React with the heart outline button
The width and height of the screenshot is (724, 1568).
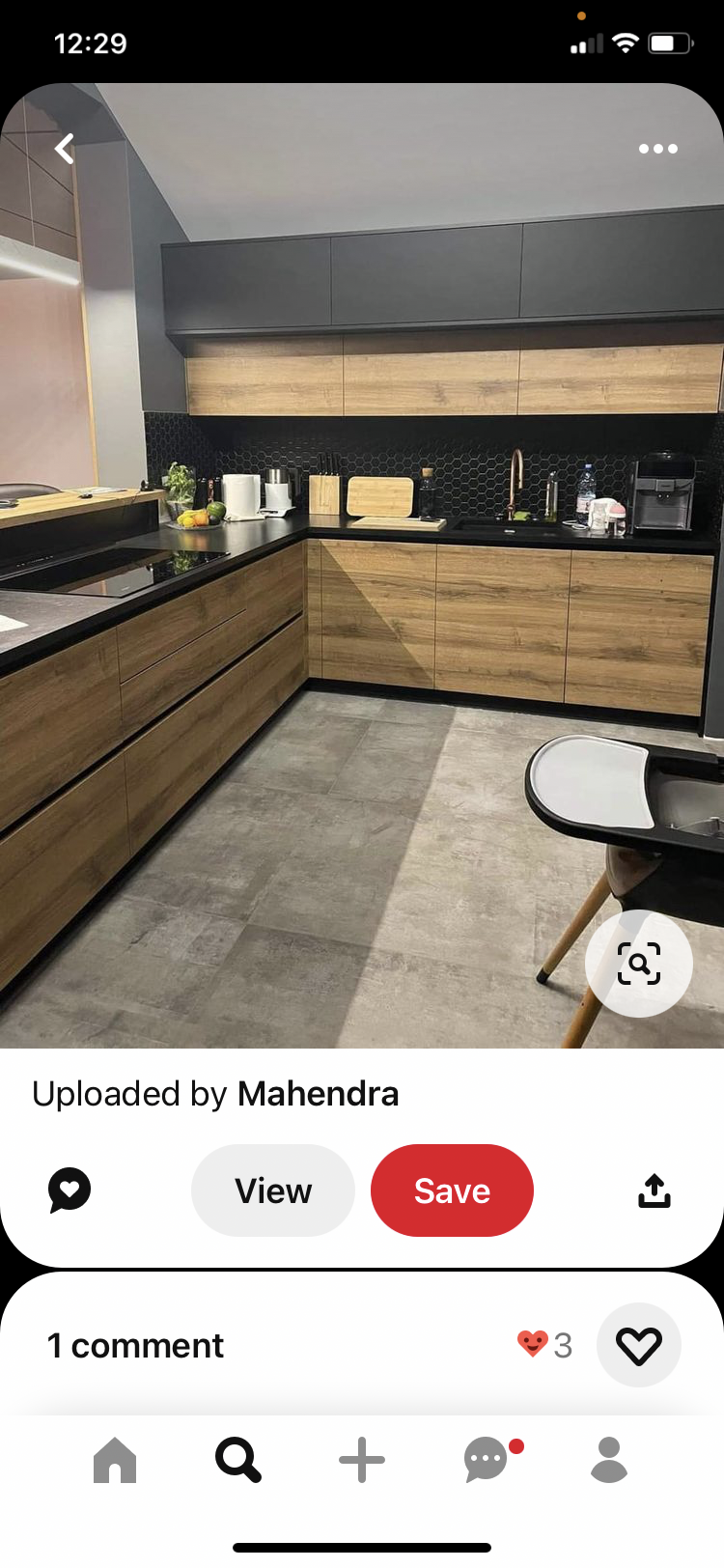639,1345
